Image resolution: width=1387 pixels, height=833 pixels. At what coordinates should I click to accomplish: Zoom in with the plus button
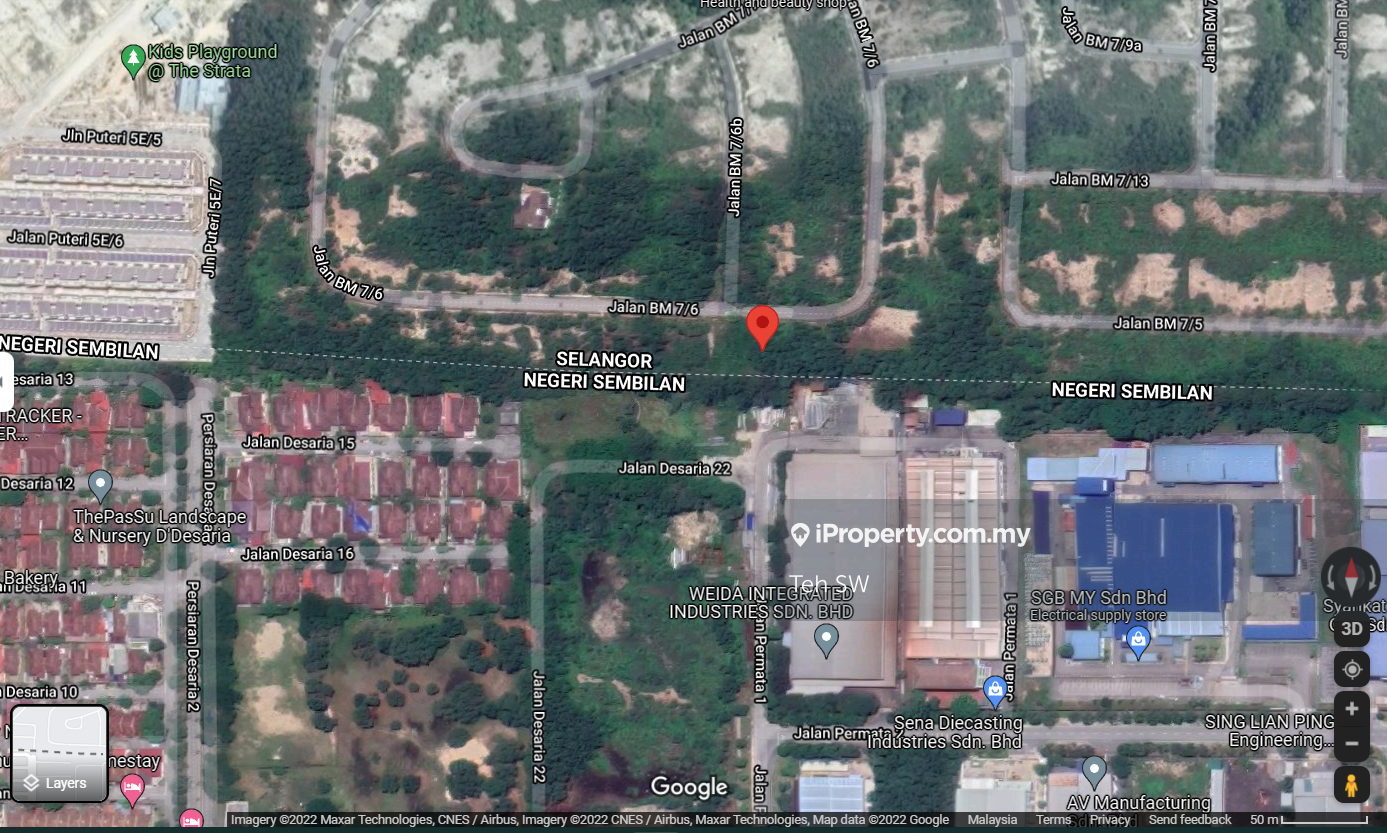click(1351, 709)
